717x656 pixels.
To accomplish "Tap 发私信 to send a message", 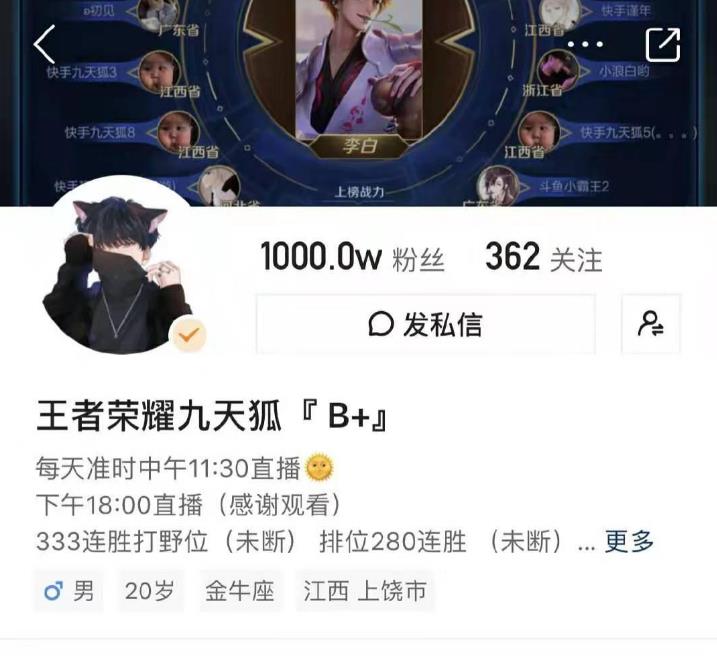I will 425,324.
